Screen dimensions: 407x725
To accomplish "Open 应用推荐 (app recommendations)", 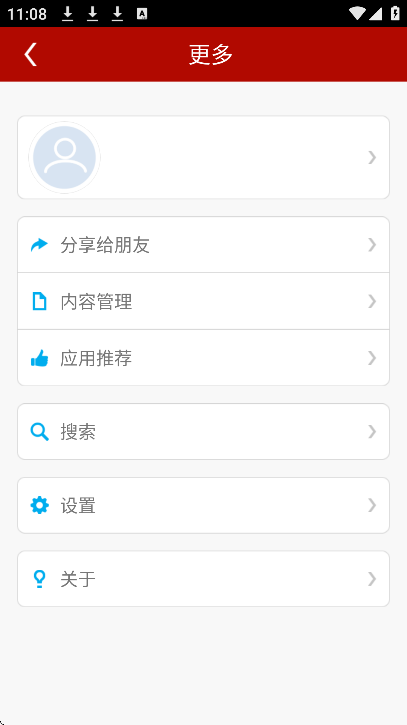I will pos(204,358).
